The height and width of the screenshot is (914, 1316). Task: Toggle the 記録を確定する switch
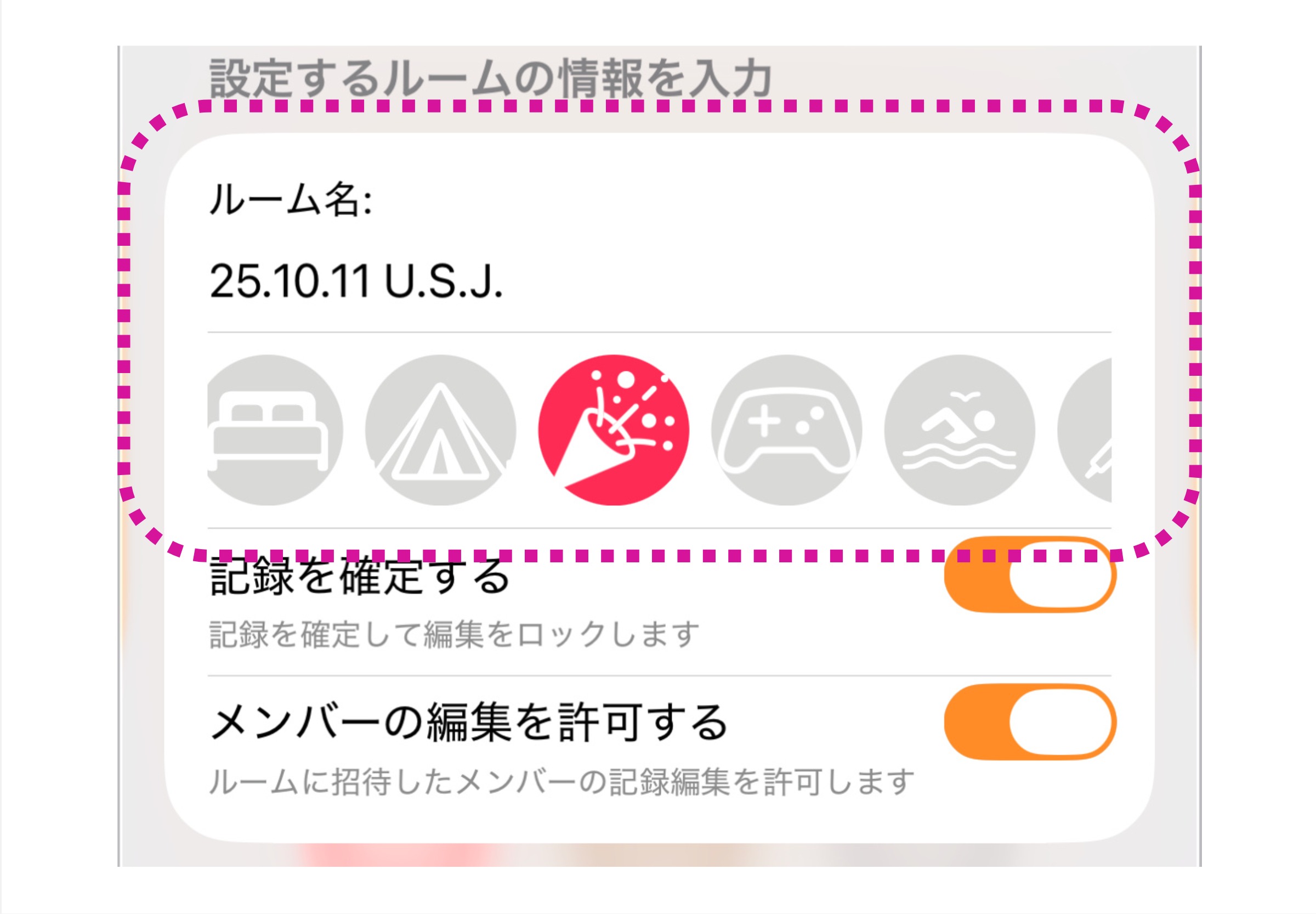click(x=1030, y=574)
